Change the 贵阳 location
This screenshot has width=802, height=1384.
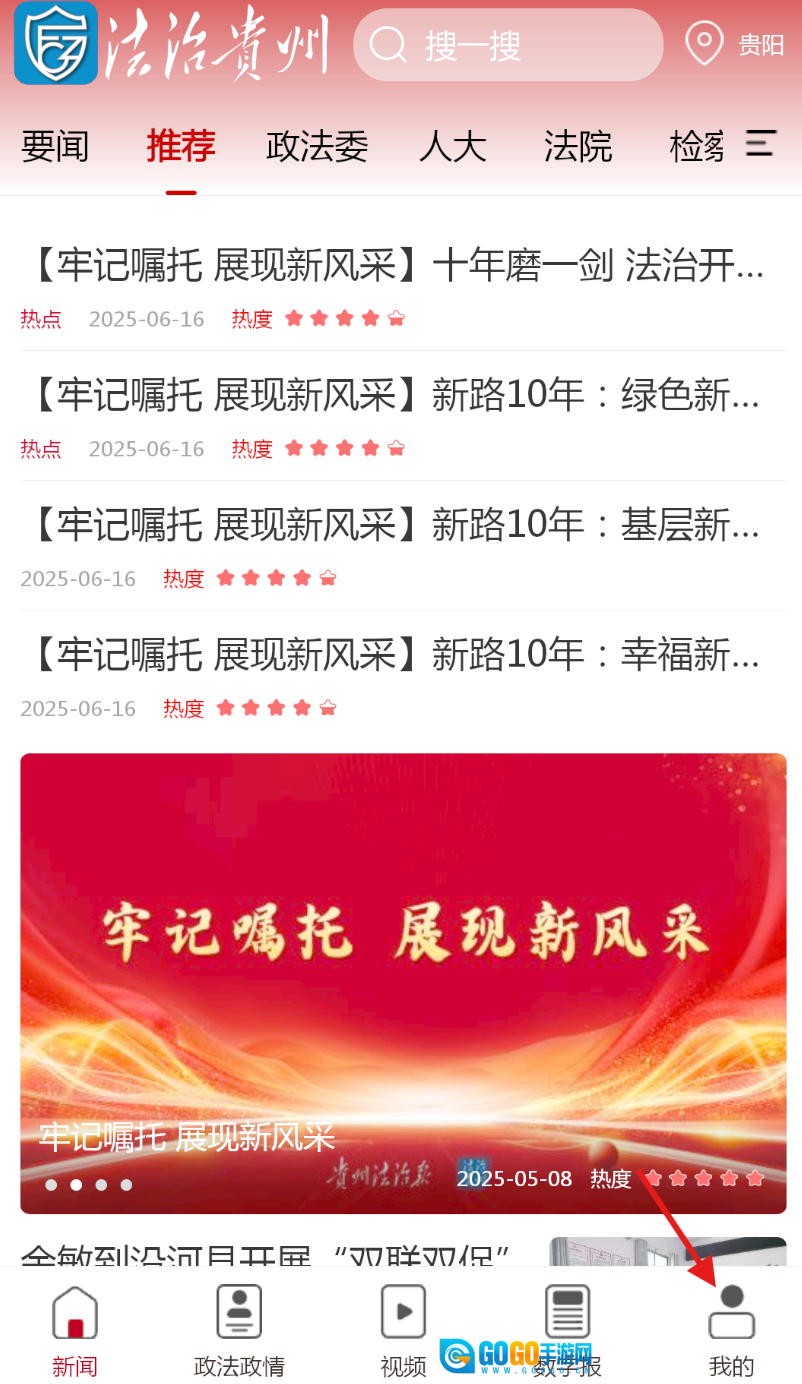pos(735,45)
